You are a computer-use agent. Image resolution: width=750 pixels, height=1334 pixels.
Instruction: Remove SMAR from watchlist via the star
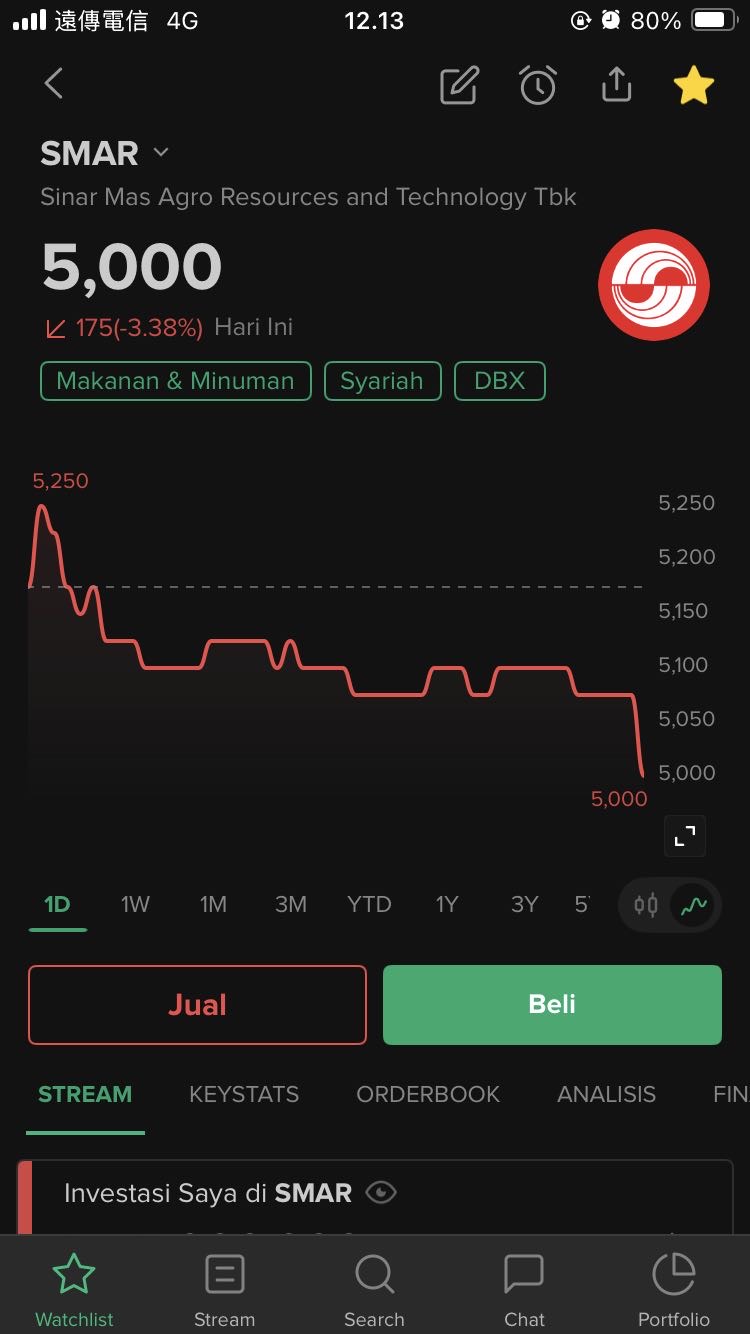[694, 86]
